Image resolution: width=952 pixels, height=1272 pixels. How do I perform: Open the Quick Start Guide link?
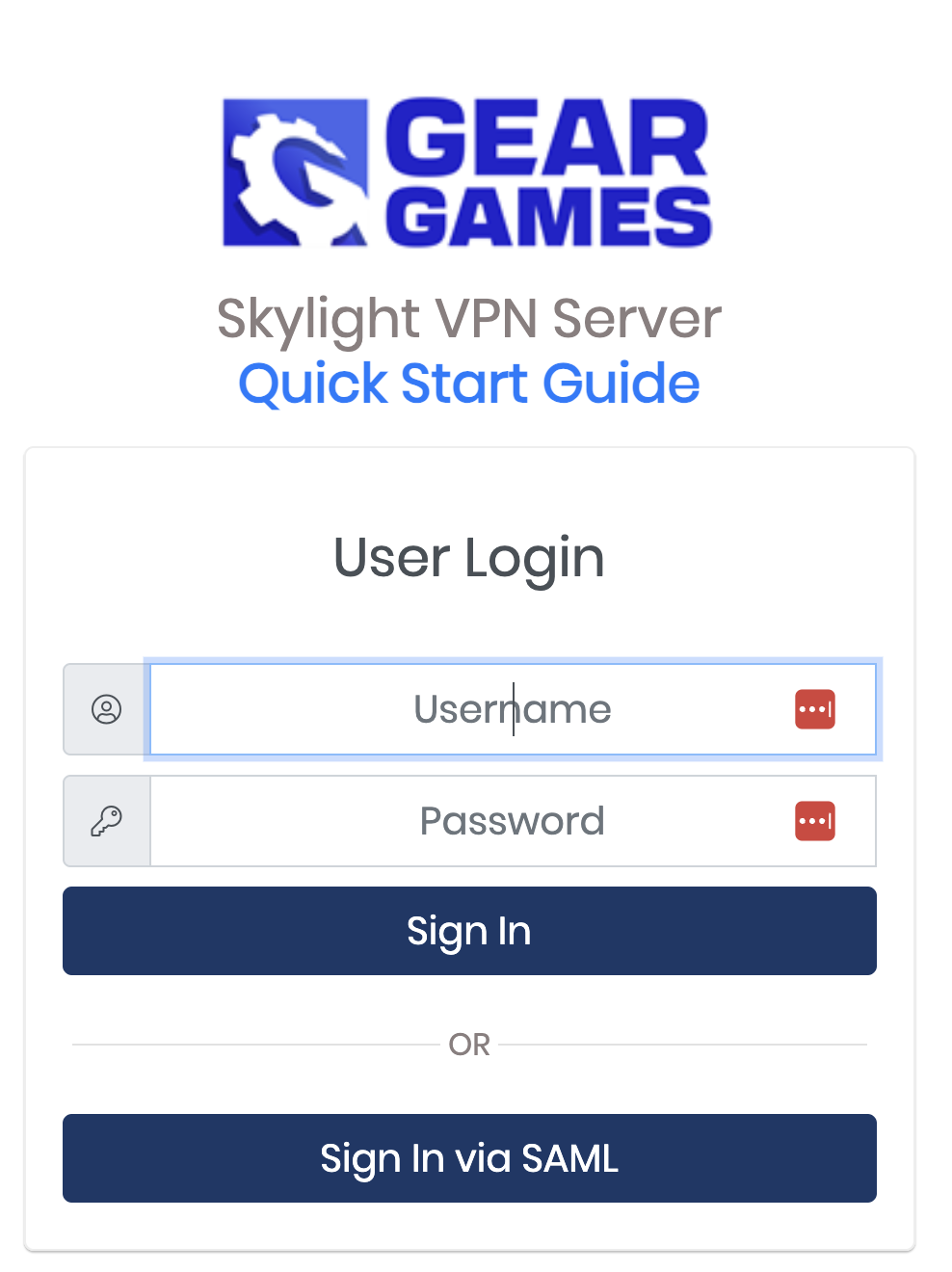(x=468, y=384)
